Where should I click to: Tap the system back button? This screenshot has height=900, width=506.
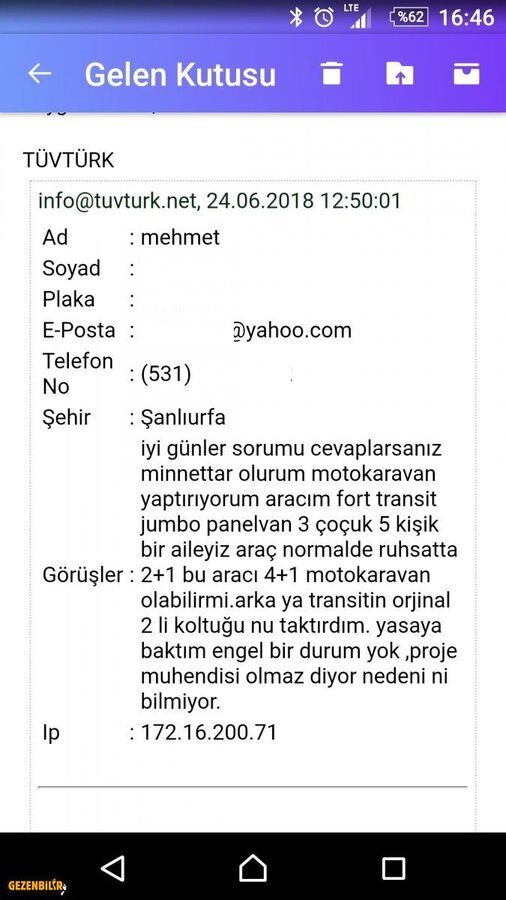click(x=113, y=868)
